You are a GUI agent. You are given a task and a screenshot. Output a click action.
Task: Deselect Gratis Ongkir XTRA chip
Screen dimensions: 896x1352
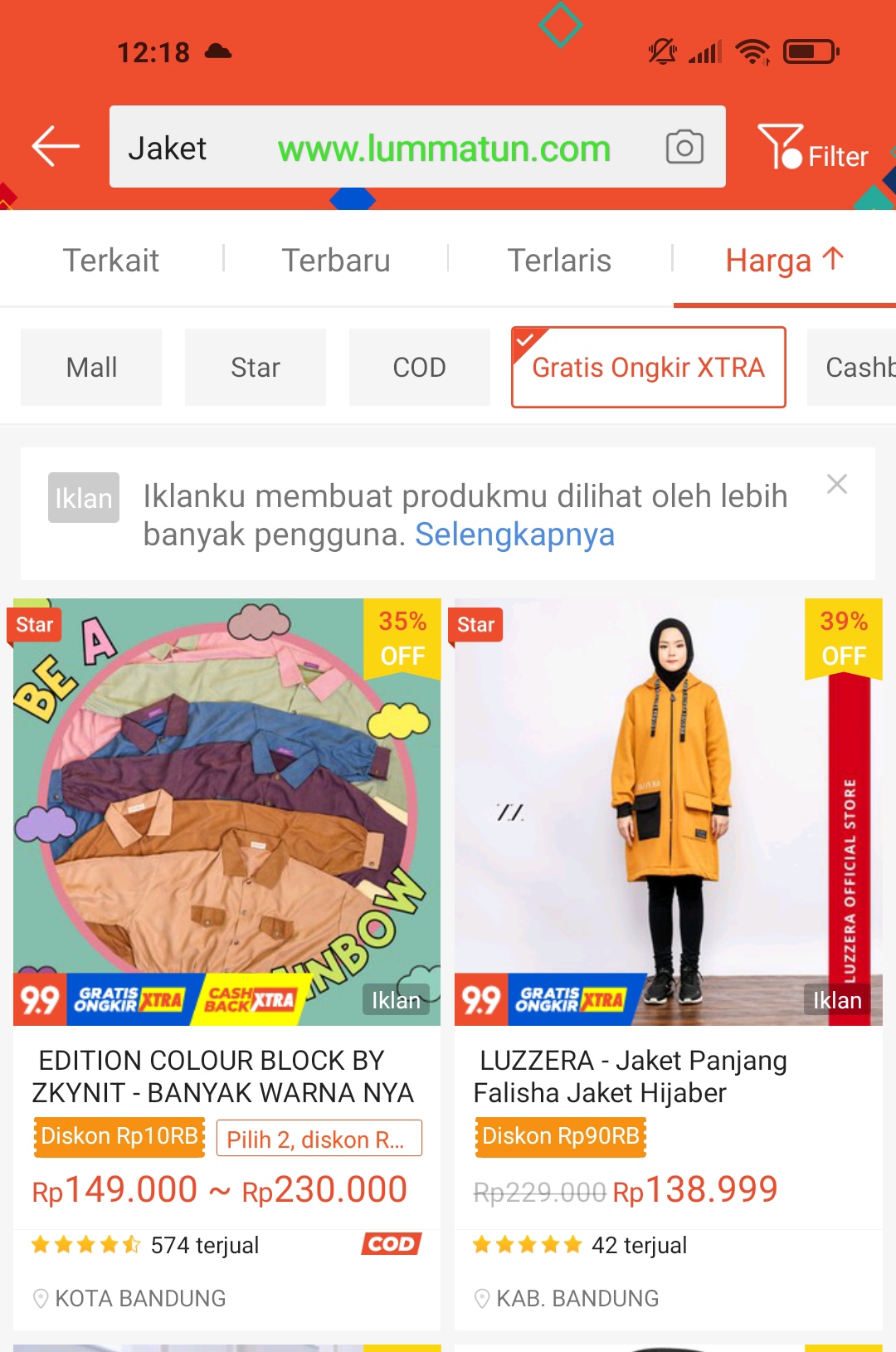(x=648, y=368)
